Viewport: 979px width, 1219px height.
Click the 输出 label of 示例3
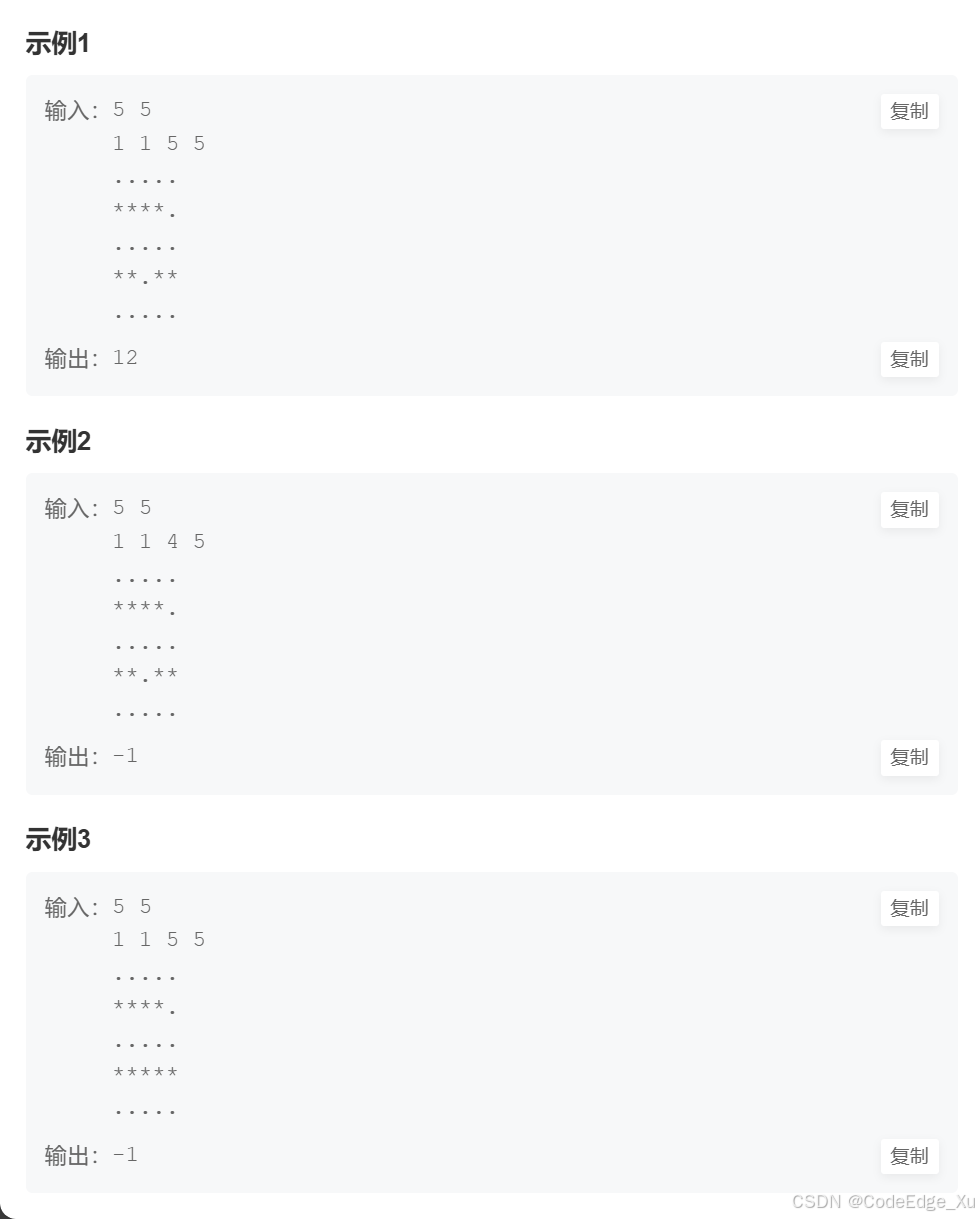[x=66, y=1155]
